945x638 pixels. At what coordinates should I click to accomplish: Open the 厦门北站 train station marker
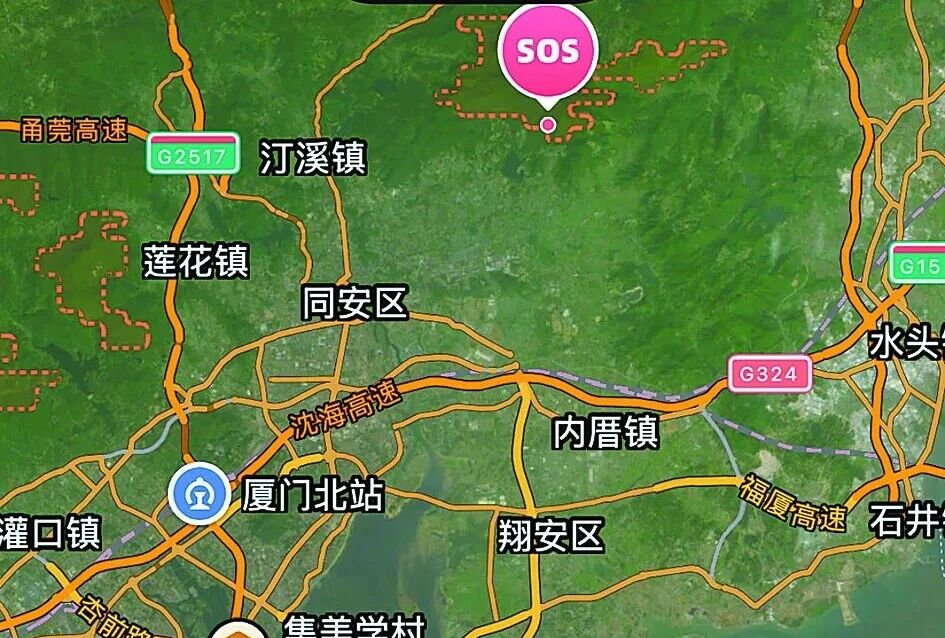tap(198, 496)
